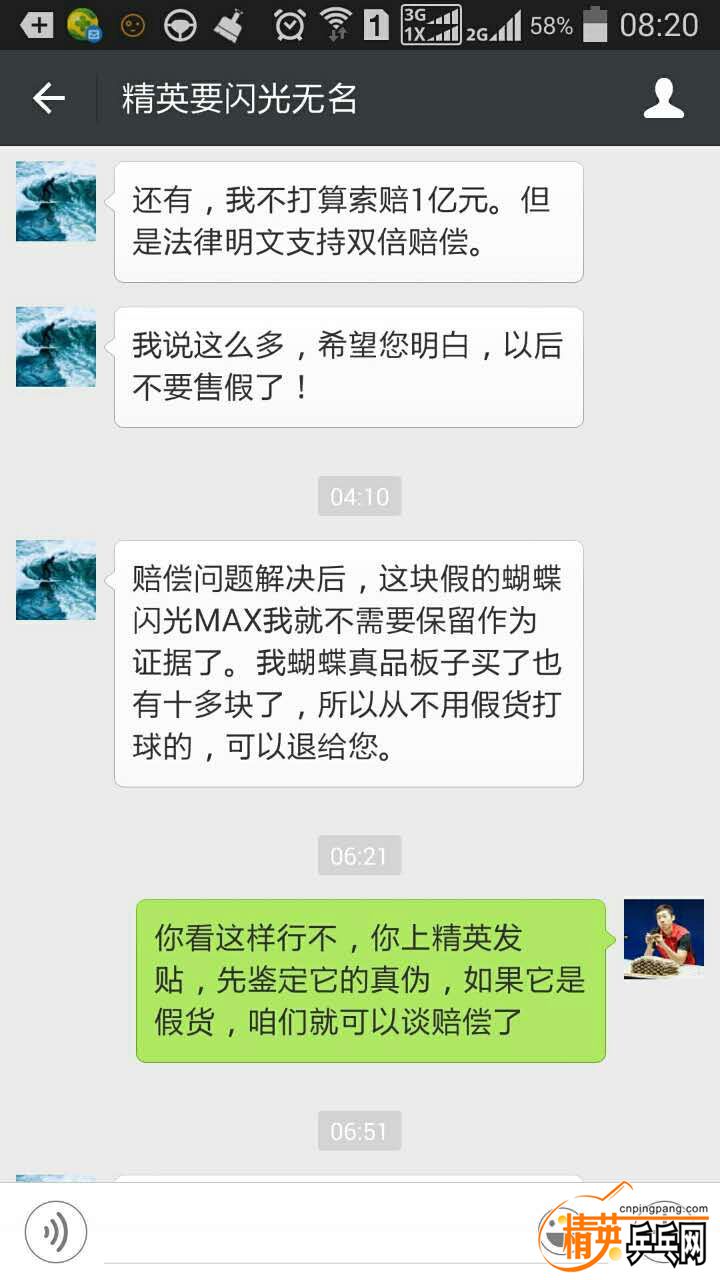The image size is (720, 1280).
Task: Open sender's avatar beside 赔偿问题解决后 message
Action: point(56,580)
